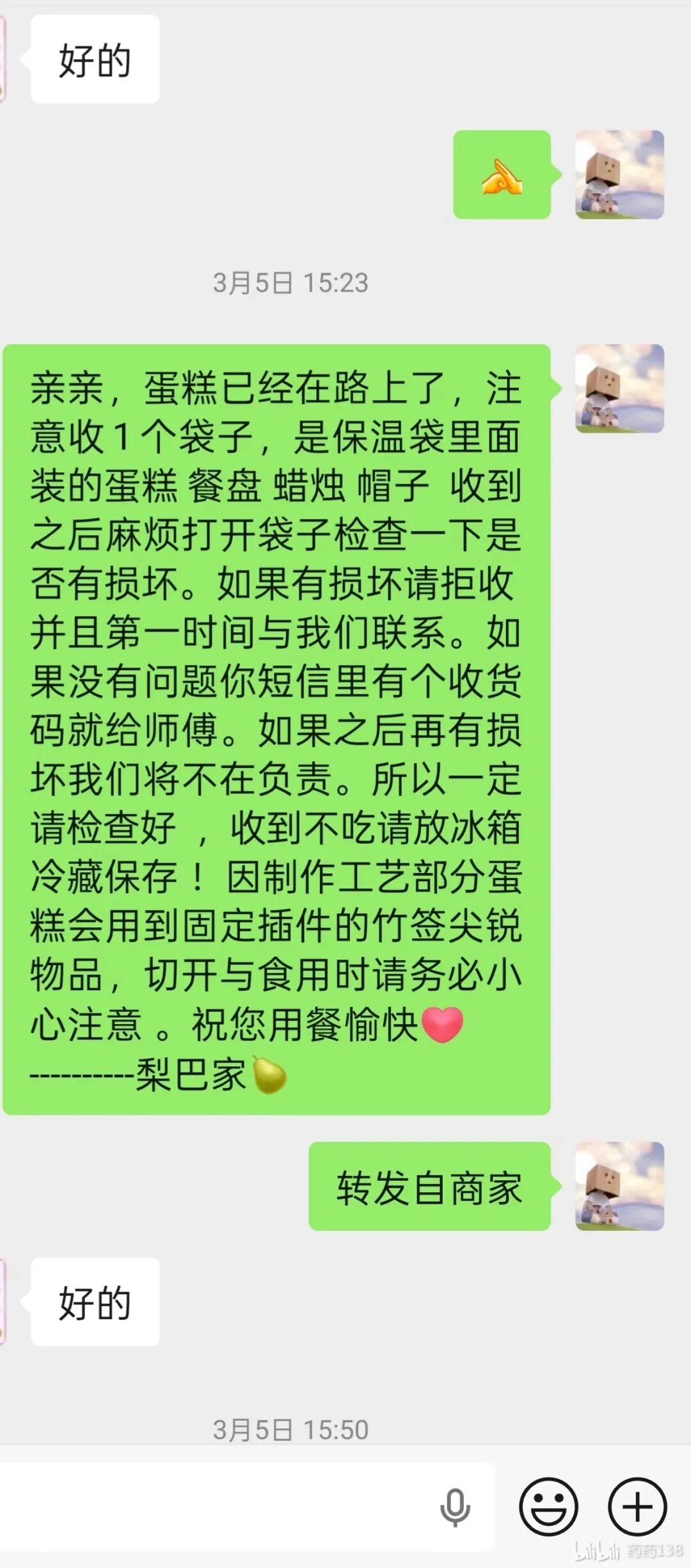
Task: Open sender's avatar beside the cake delivery message
Action: coord(619,388)
